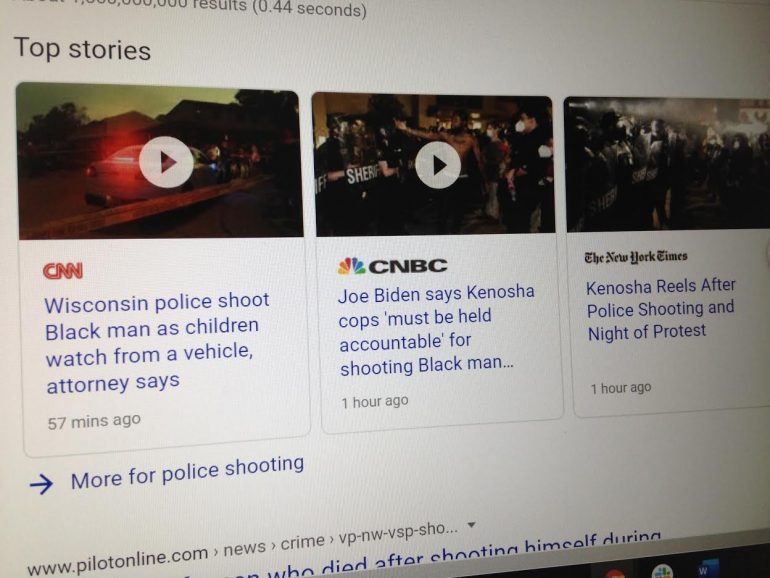Open More for police shooting
Viewport: 770px width, 578px height.
click(x=186, y=473)
